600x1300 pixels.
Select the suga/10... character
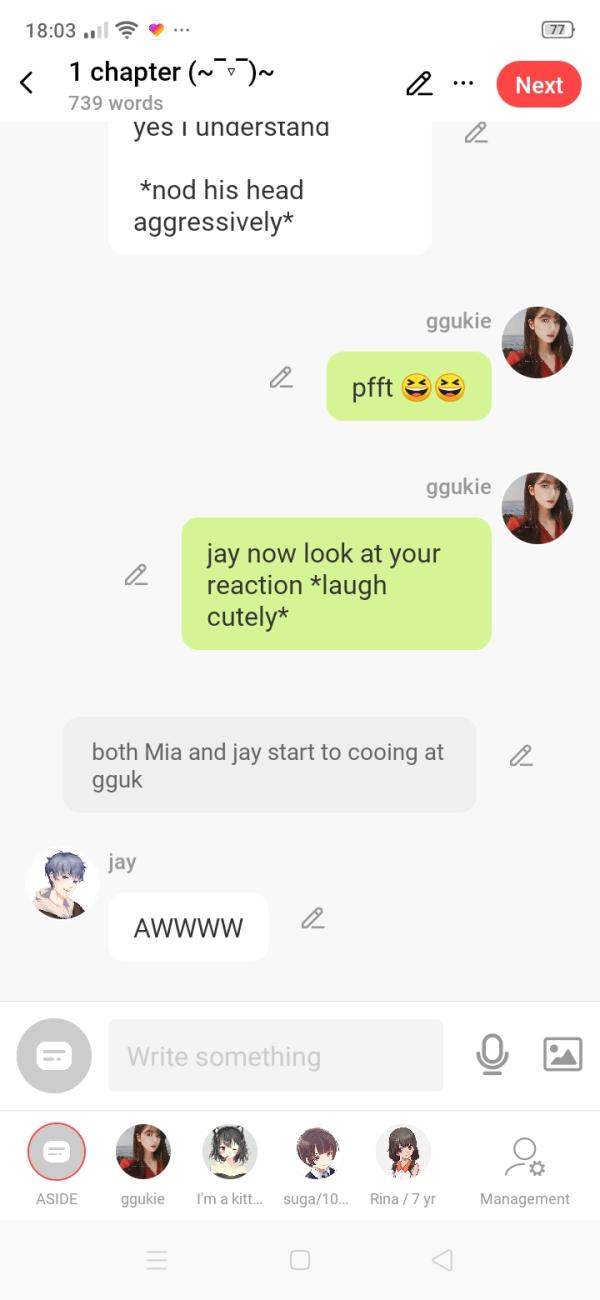tap(316, 1152)
